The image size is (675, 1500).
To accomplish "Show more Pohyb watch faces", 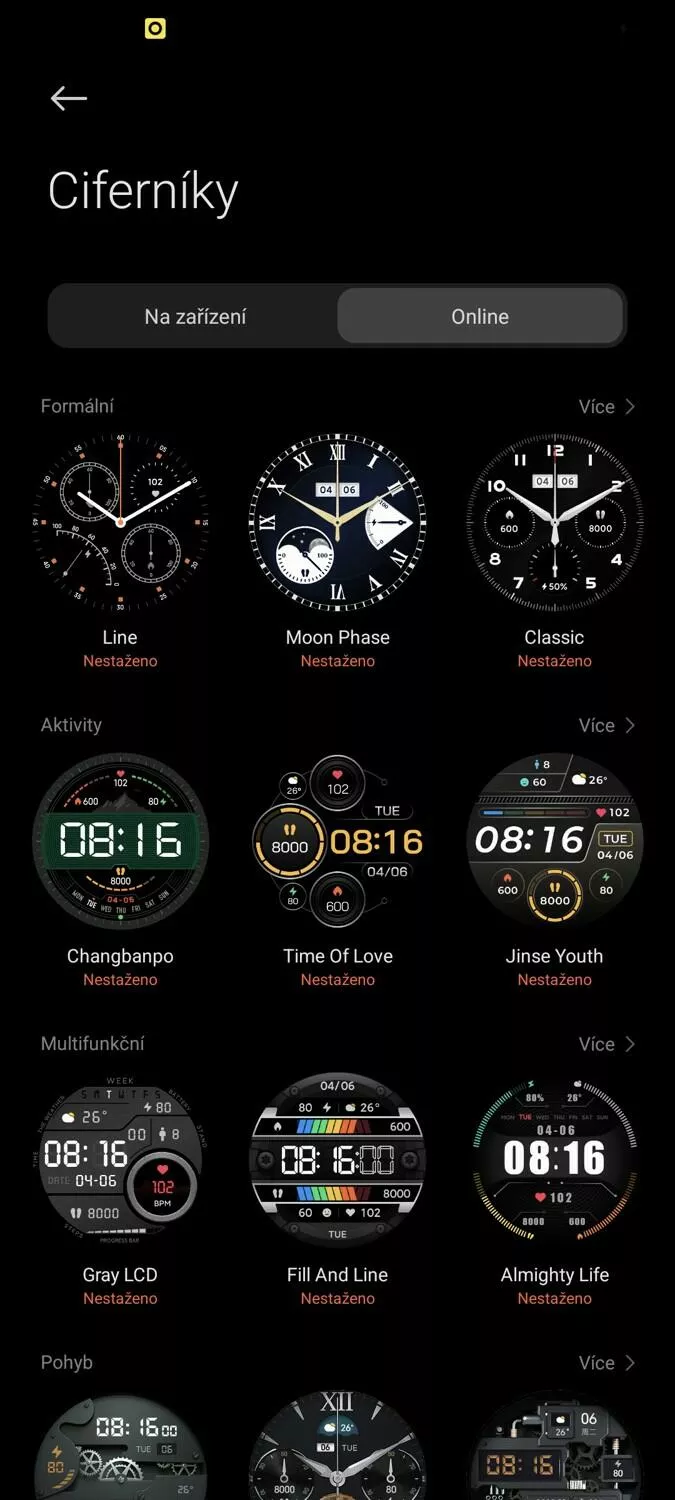I will point(606,1363).
